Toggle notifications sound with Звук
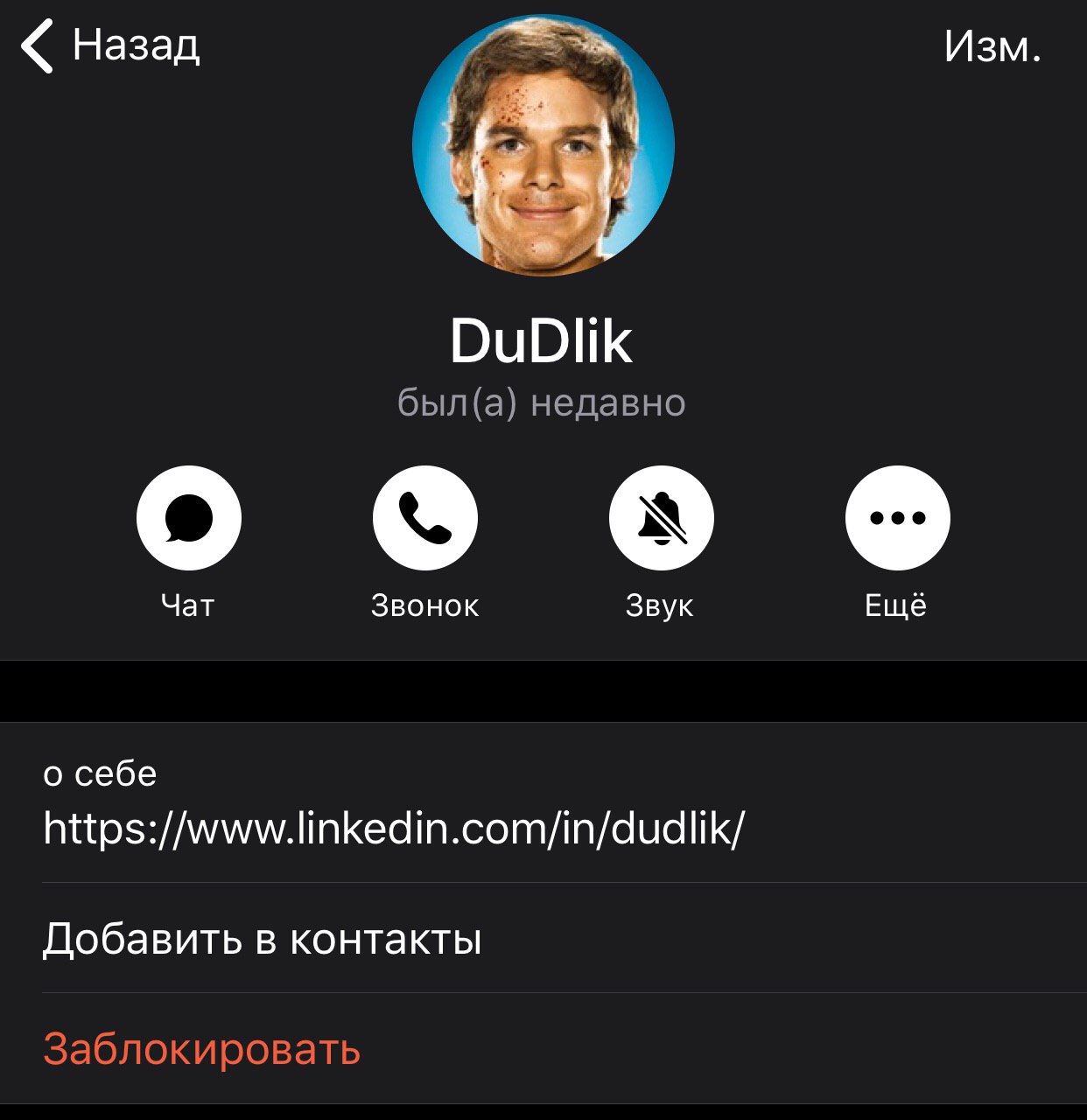This screenshot has height=1120, width=1087. coord(661,518)
